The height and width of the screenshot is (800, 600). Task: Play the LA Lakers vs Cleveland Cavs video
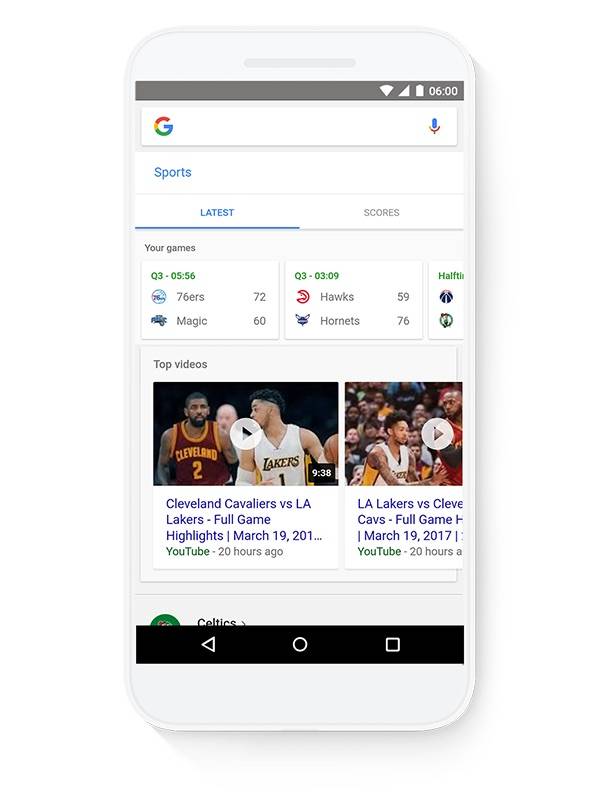coord(436,433)
